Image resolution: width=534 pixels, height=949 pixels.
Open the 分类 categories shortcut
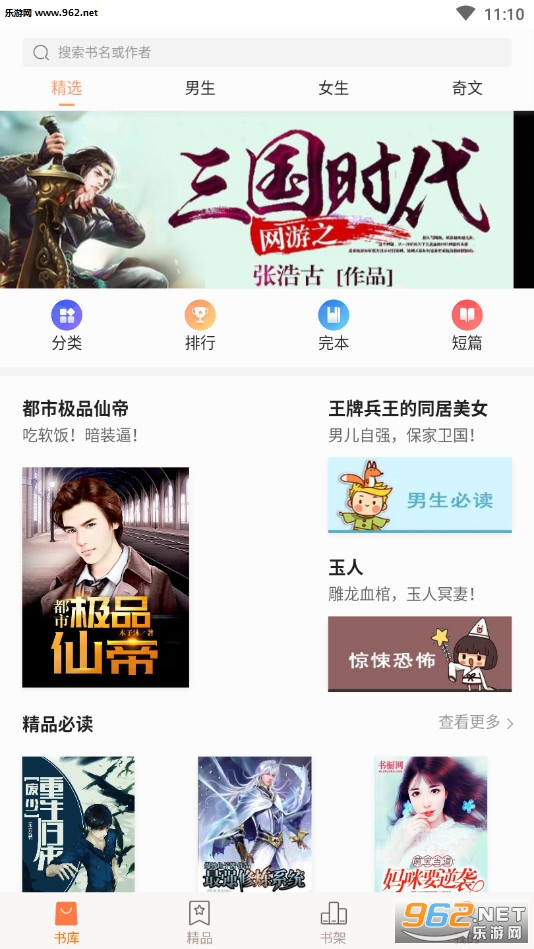(x=67, y=326)
